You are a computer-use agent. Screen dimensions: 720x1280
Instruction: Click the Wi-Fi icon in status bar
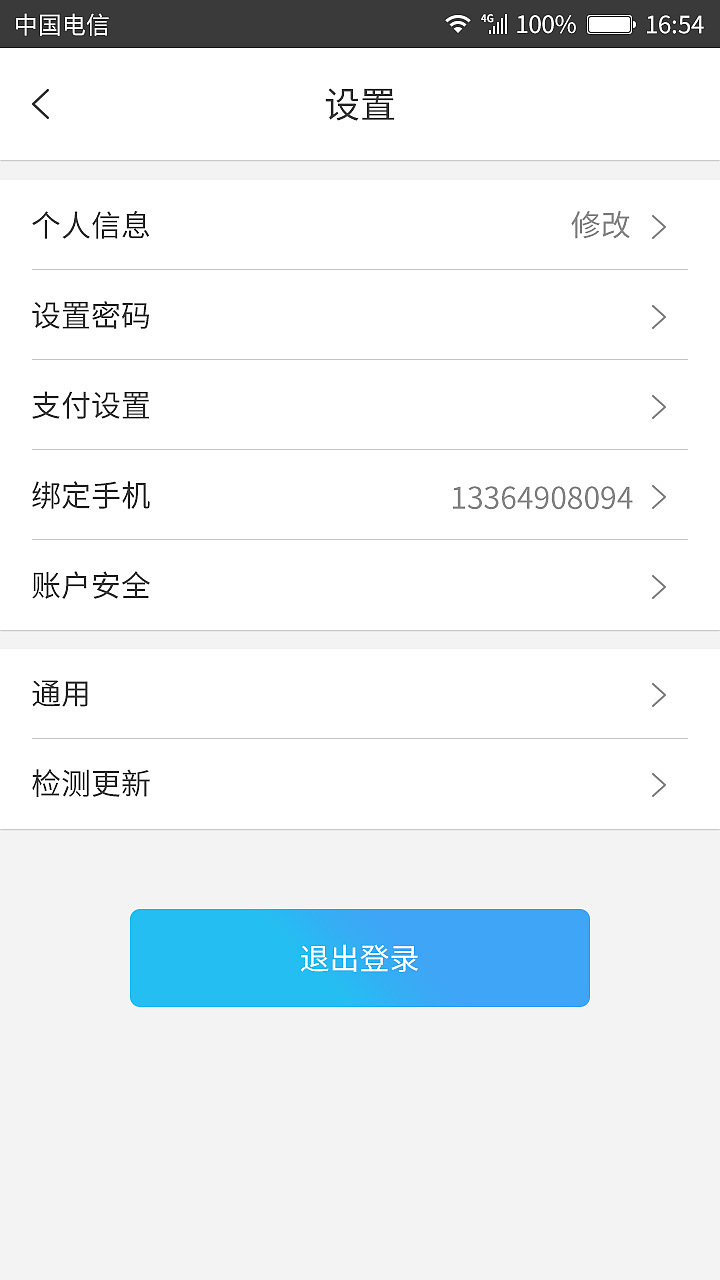pos(459,24)
